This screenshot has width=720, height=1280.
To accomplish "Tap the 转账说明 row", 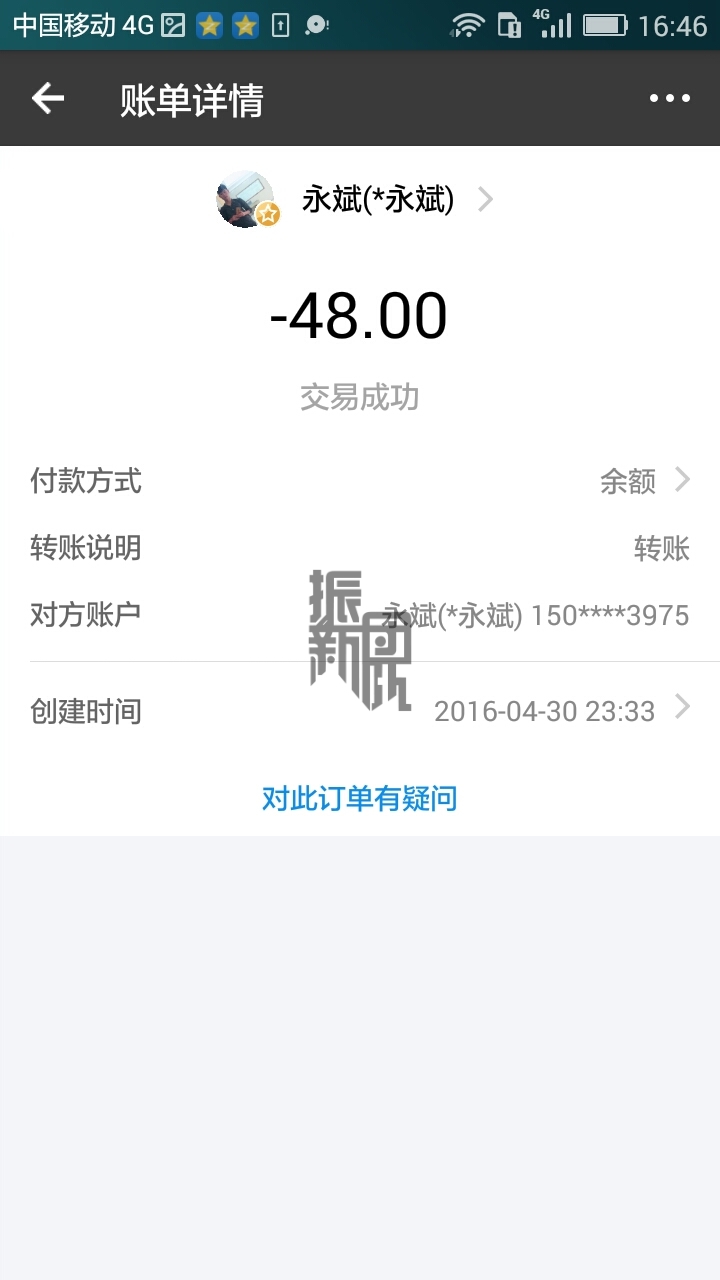I will [87, 548].
